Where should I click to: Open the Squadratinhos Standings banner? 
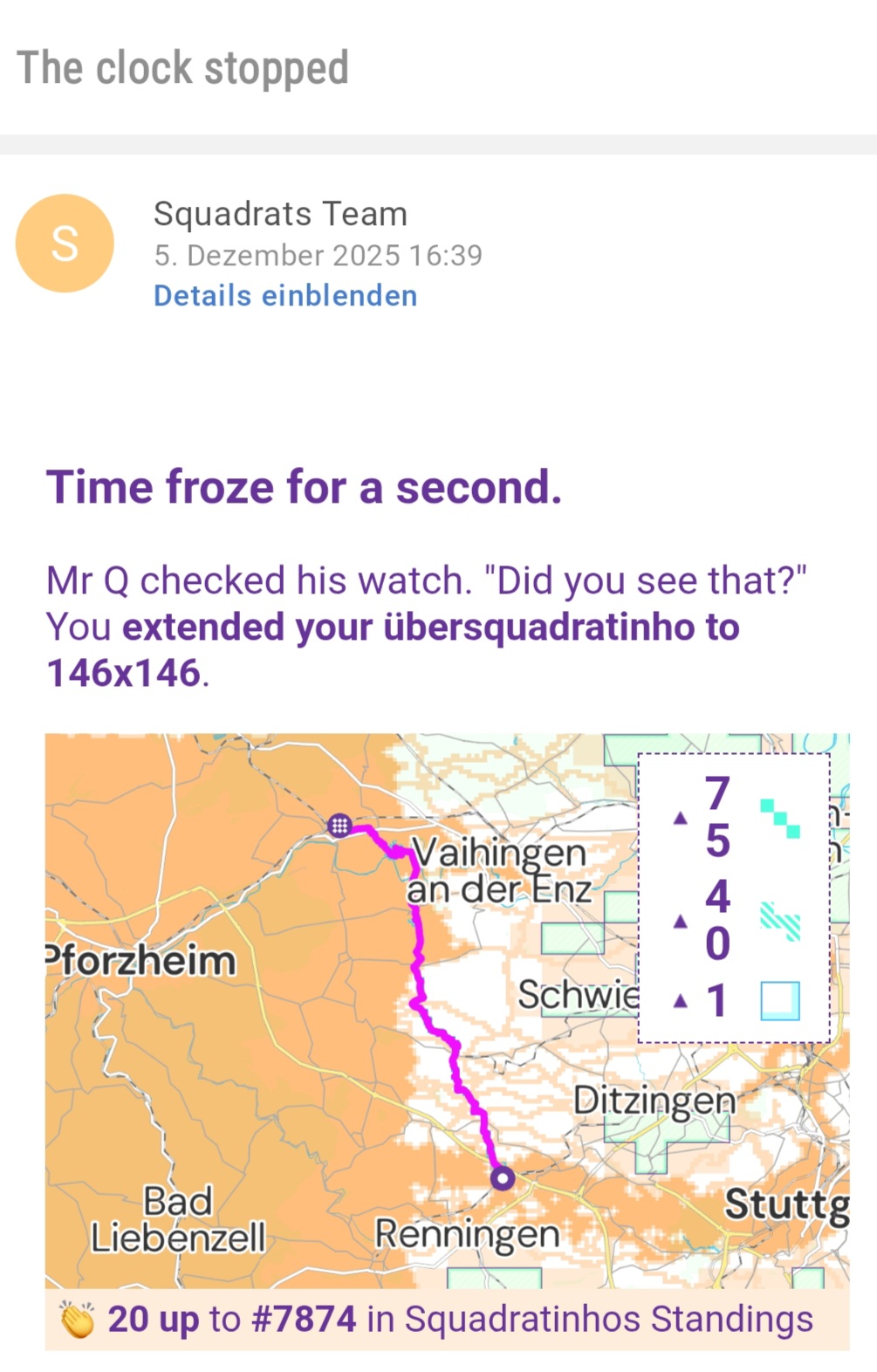[447, 1319]
